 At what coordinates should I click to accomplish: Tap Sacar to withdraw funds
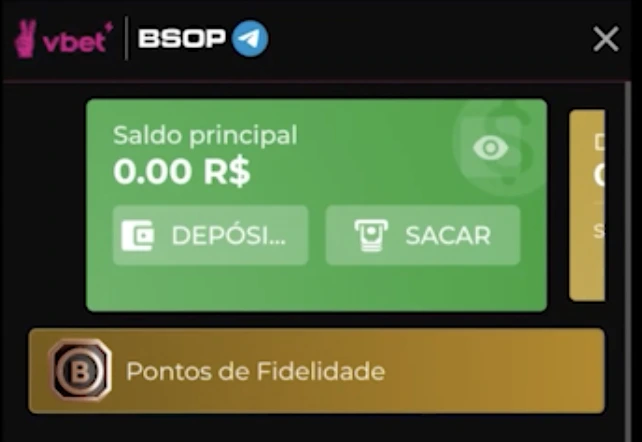(x=423, y=236)
